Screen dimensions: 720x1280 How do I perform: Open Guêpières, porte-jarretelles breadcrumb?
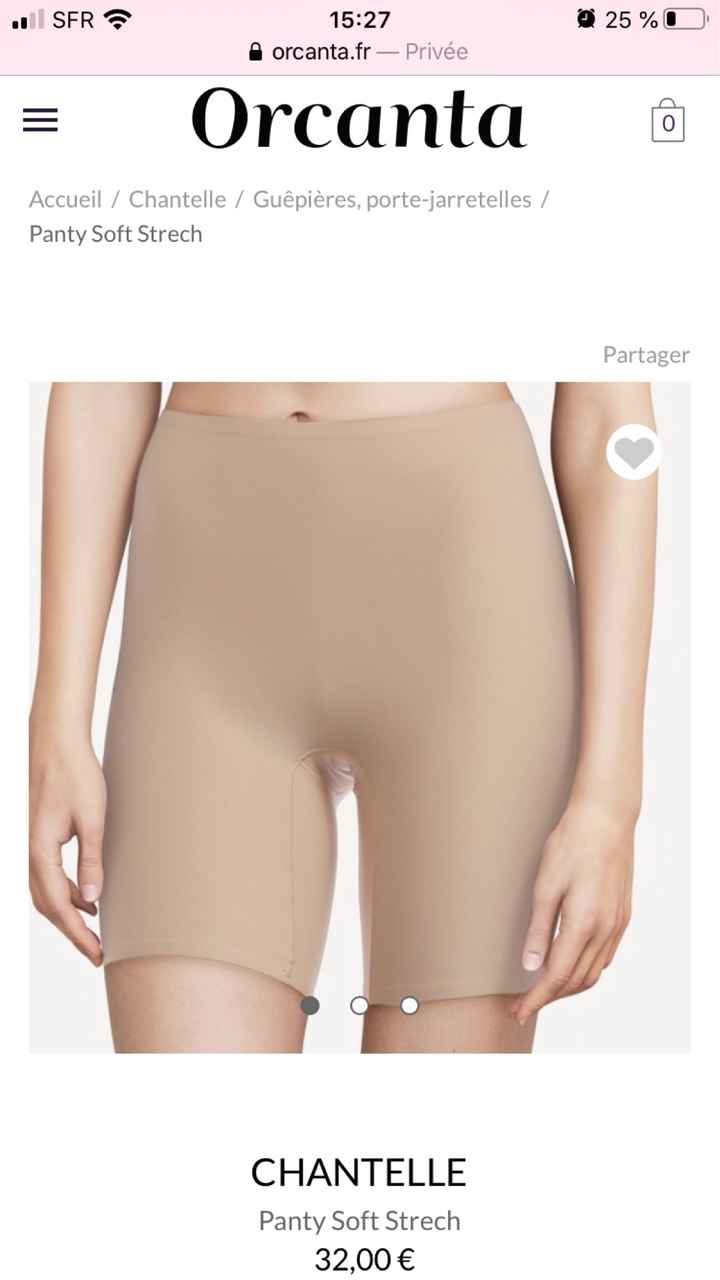[392, 199]
